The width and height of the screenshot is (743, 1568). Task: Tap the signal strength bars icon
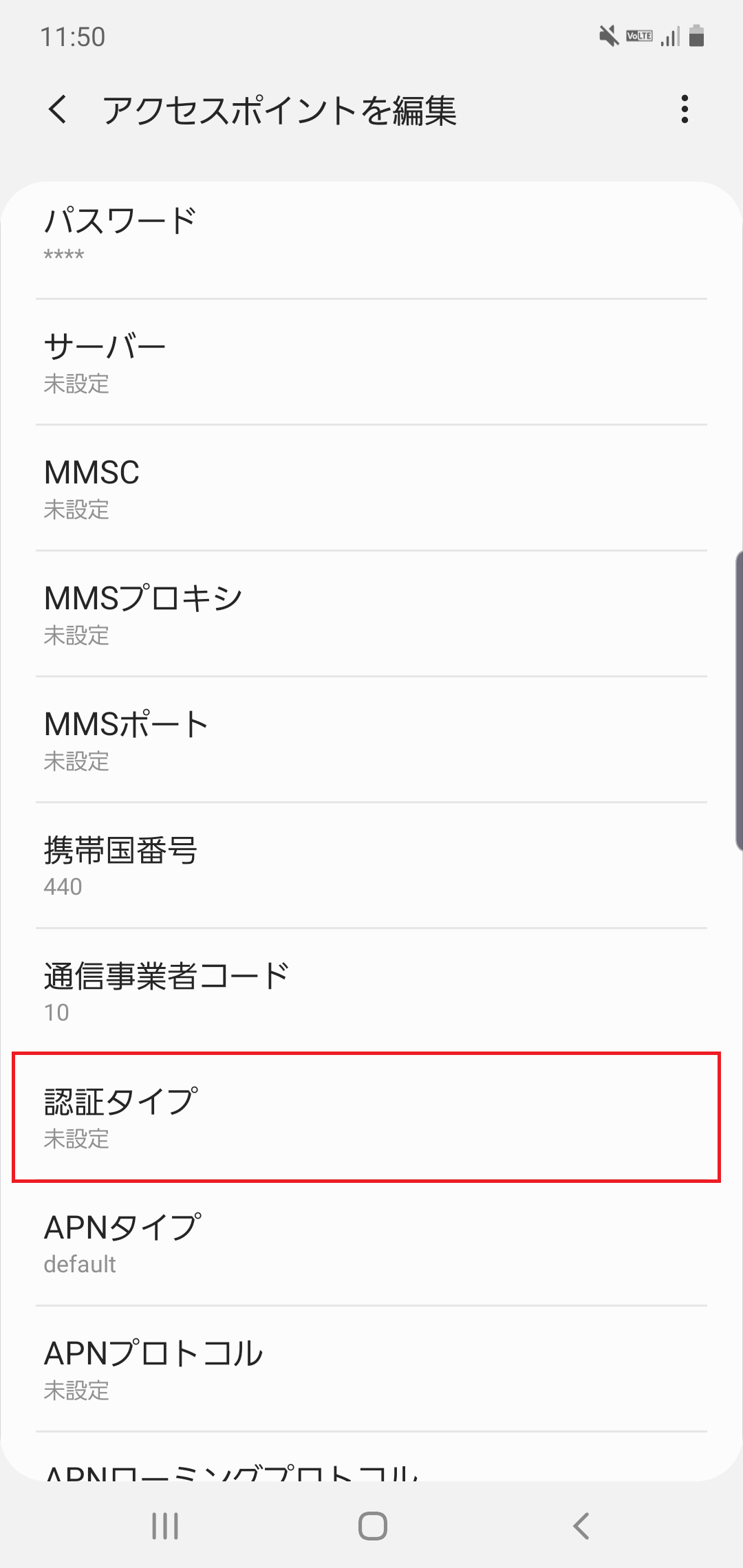click(669, 36)
